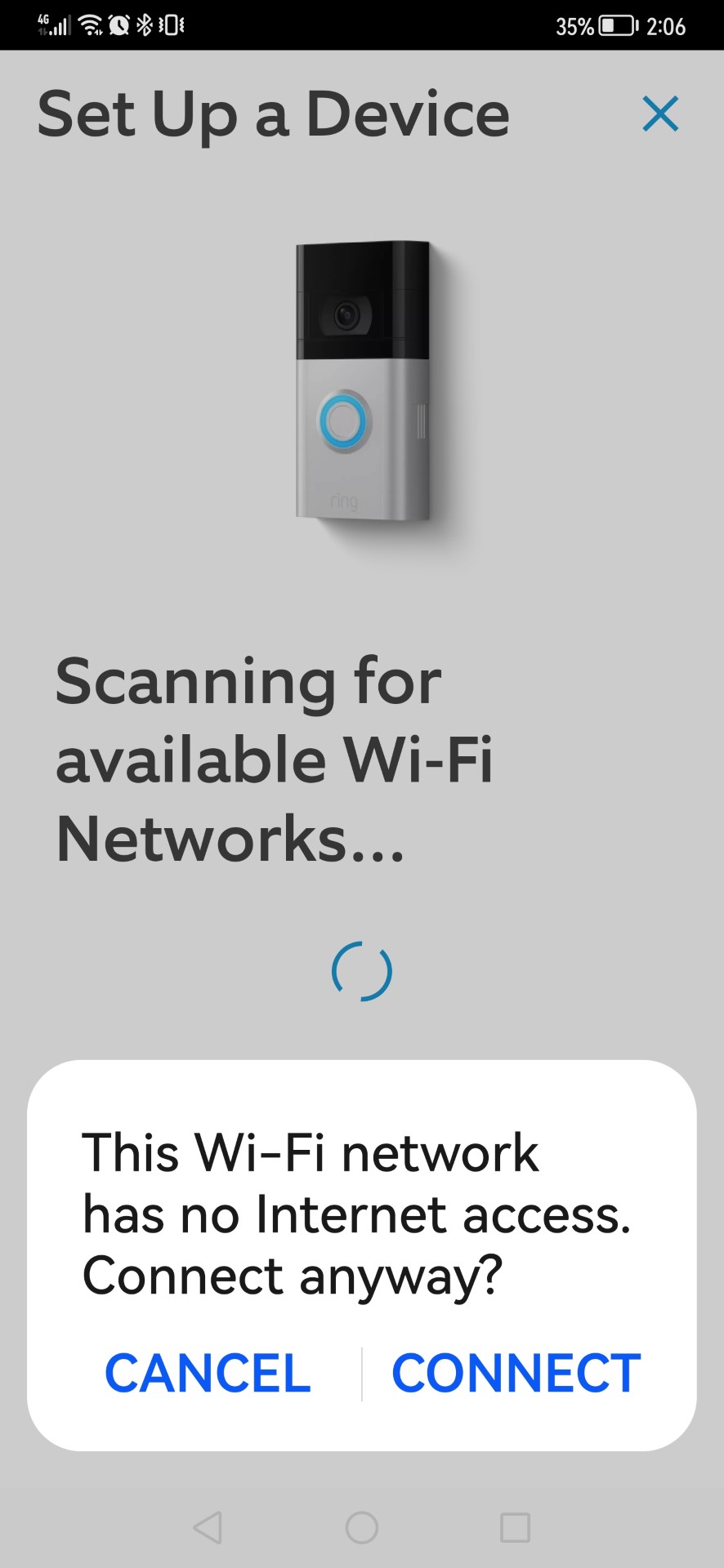Close the Set Up a Device screen
The height and width of the screenshot is (1568, 724).
(x=660, y=114)
